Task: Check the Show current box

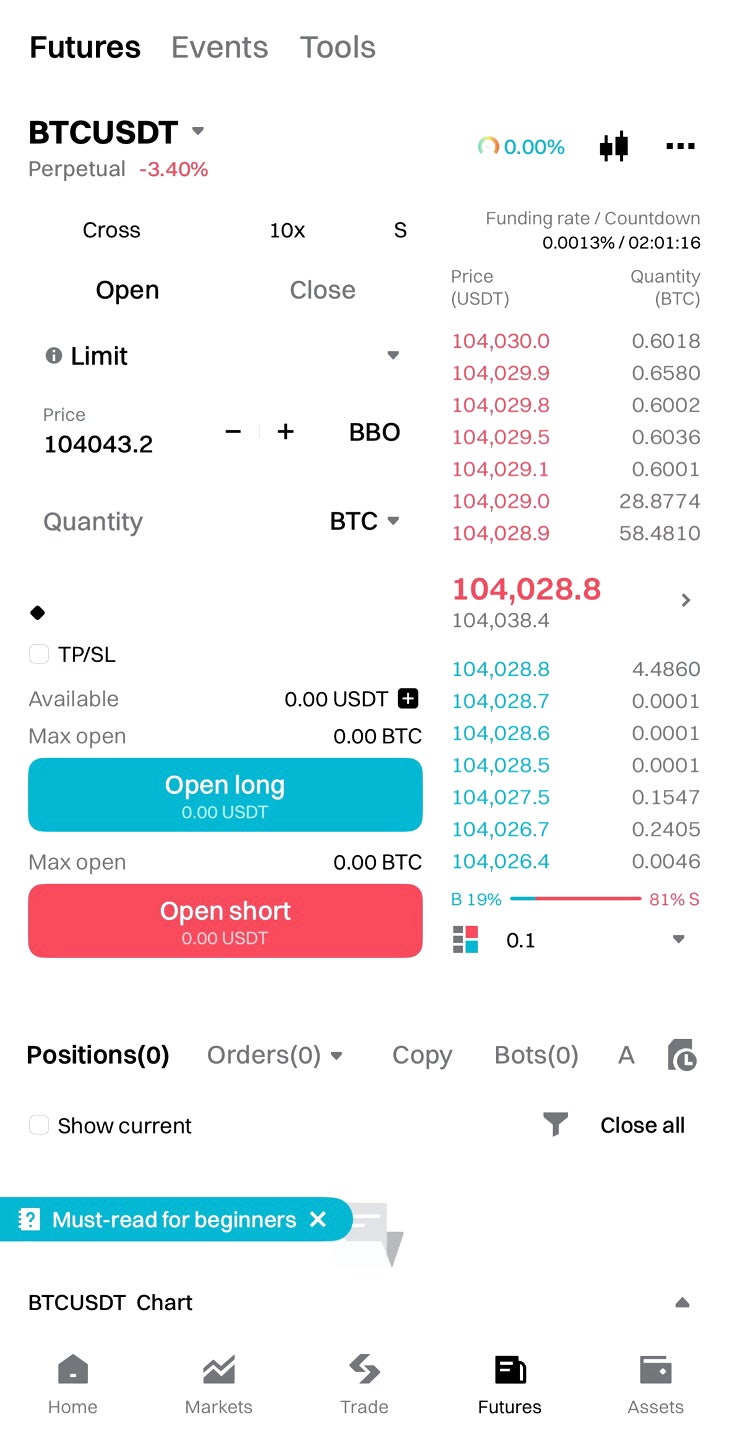Action: coord(39,1125)
